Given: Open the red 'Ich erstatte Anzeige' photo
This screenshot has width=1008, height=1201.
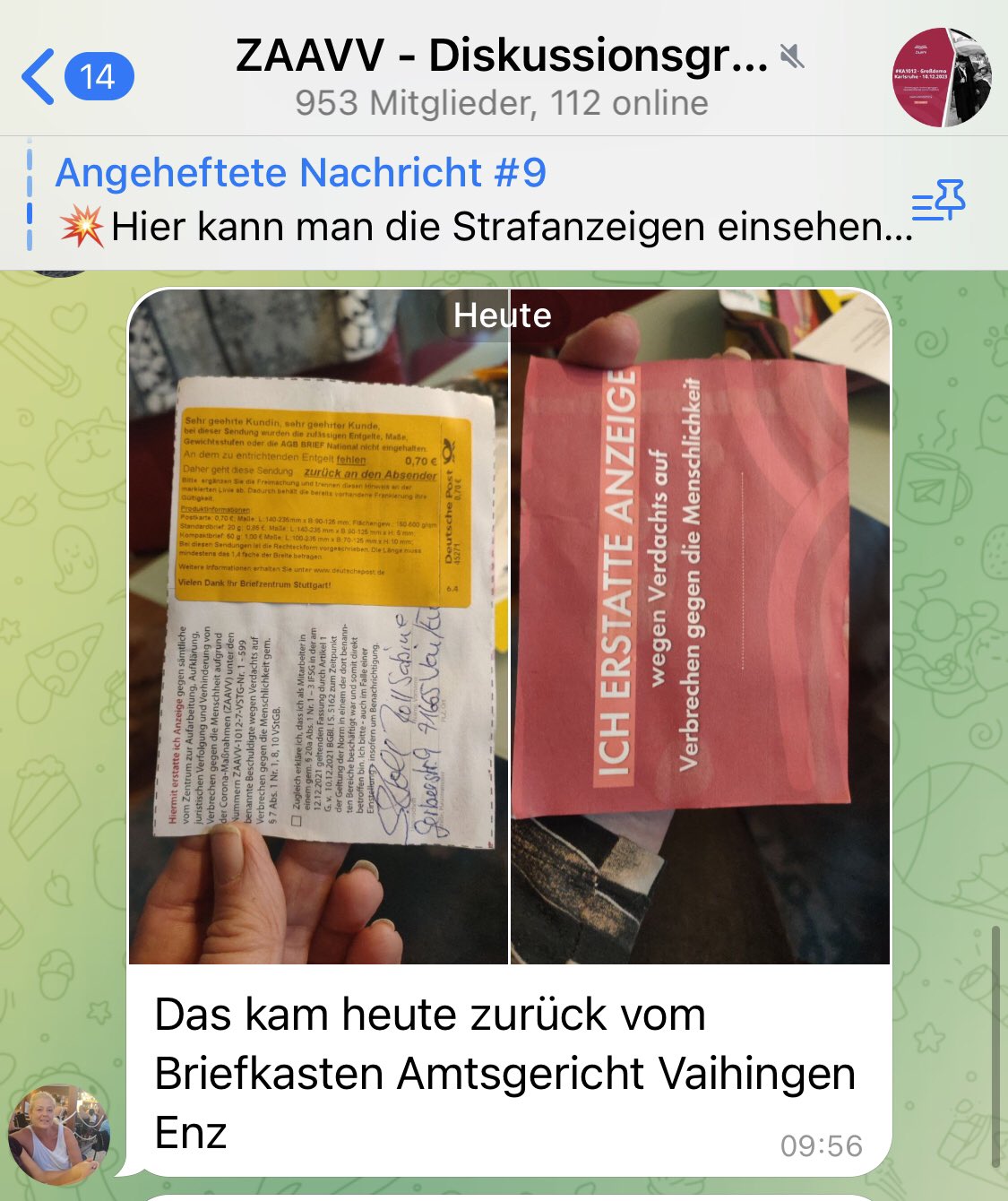Looking at the screenshot, I should coord(701,627).
